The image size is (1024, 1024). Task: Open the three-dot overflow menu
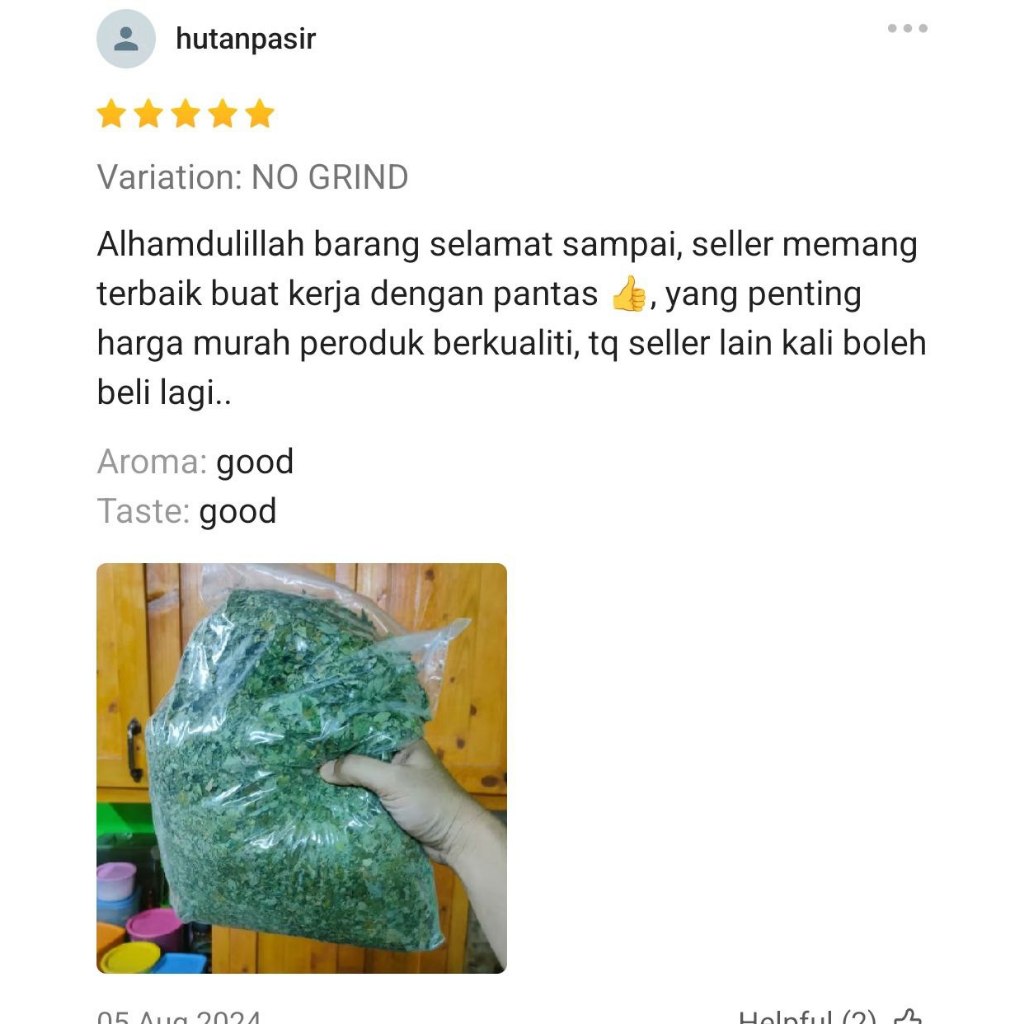pos(907,29)
